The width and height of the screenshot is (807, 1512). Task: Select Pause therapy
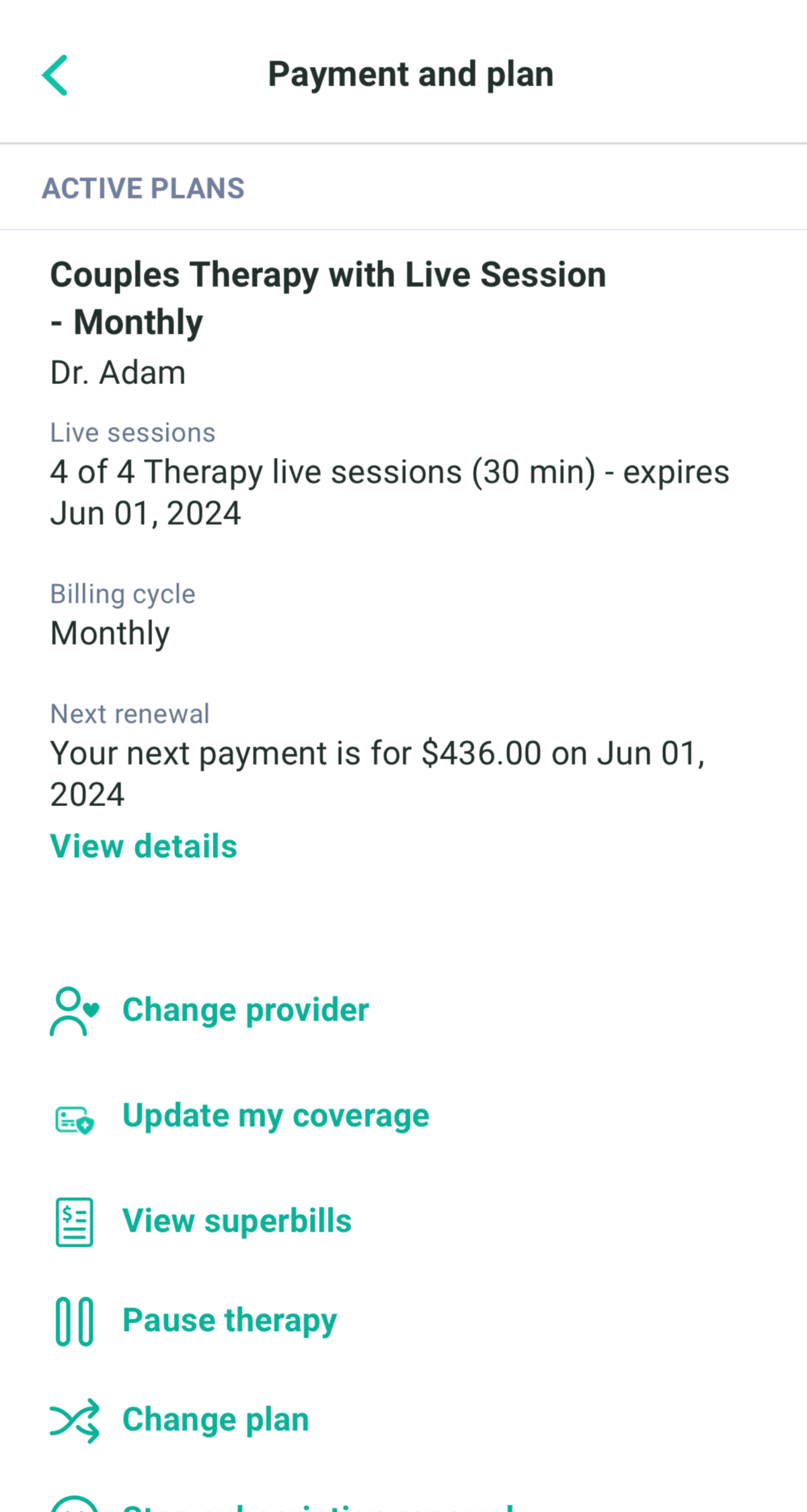pos(229,1320)
